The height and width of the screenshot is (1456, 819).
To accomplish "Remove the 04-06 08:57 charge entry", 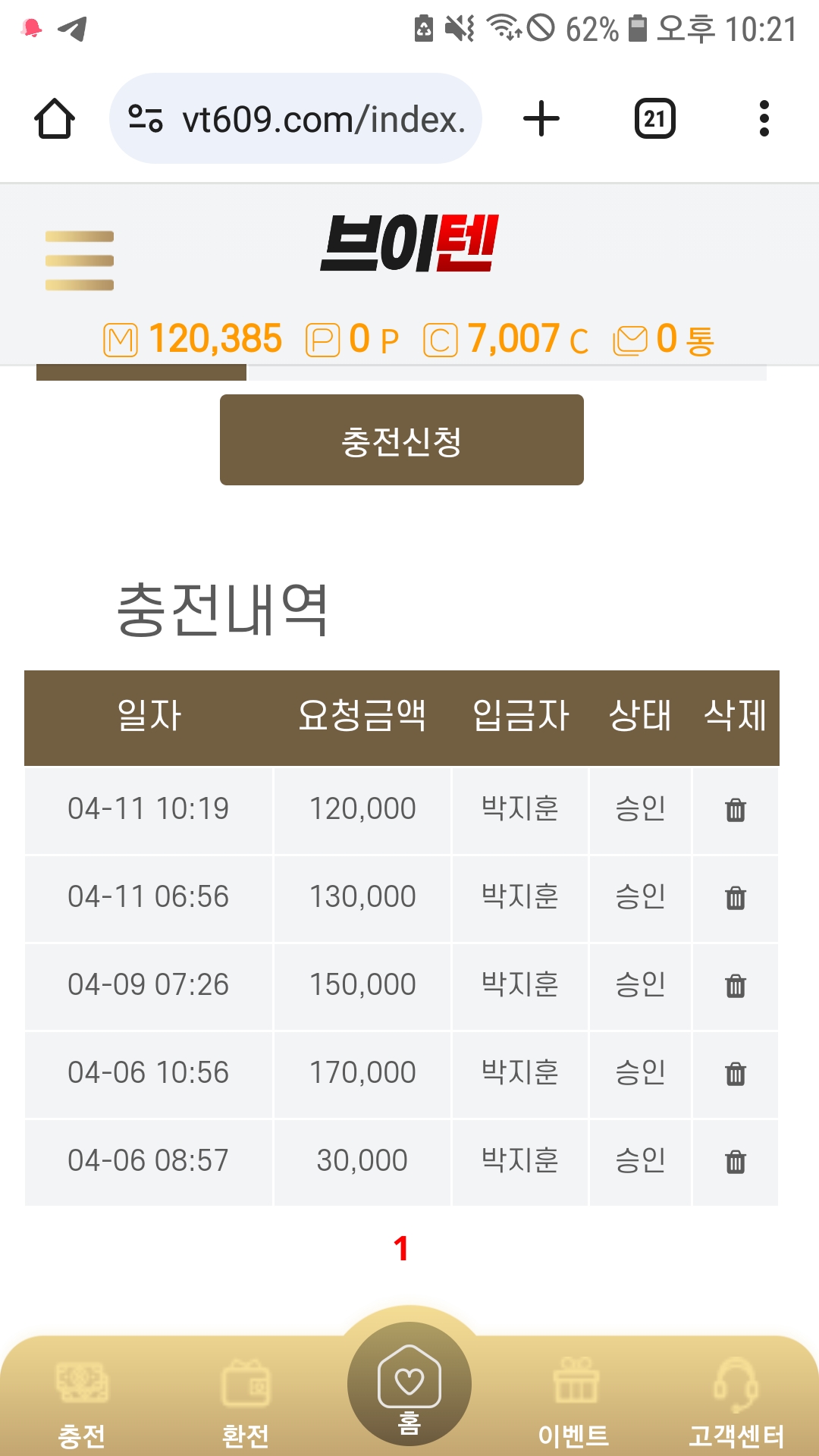I will point(736,1162).
